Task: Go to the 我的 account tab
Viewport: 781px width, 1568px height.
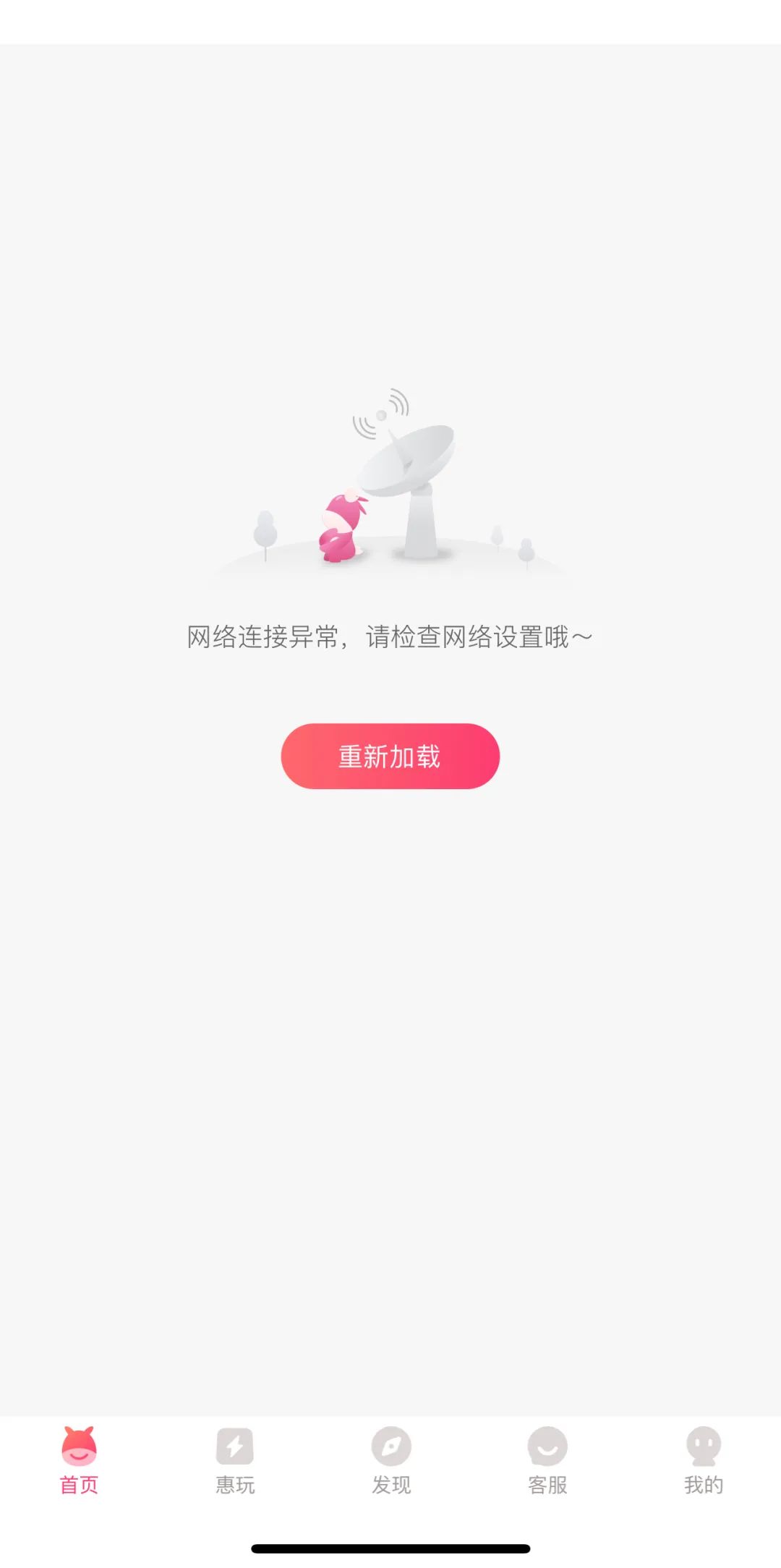Action: (x=704, y=1461)
